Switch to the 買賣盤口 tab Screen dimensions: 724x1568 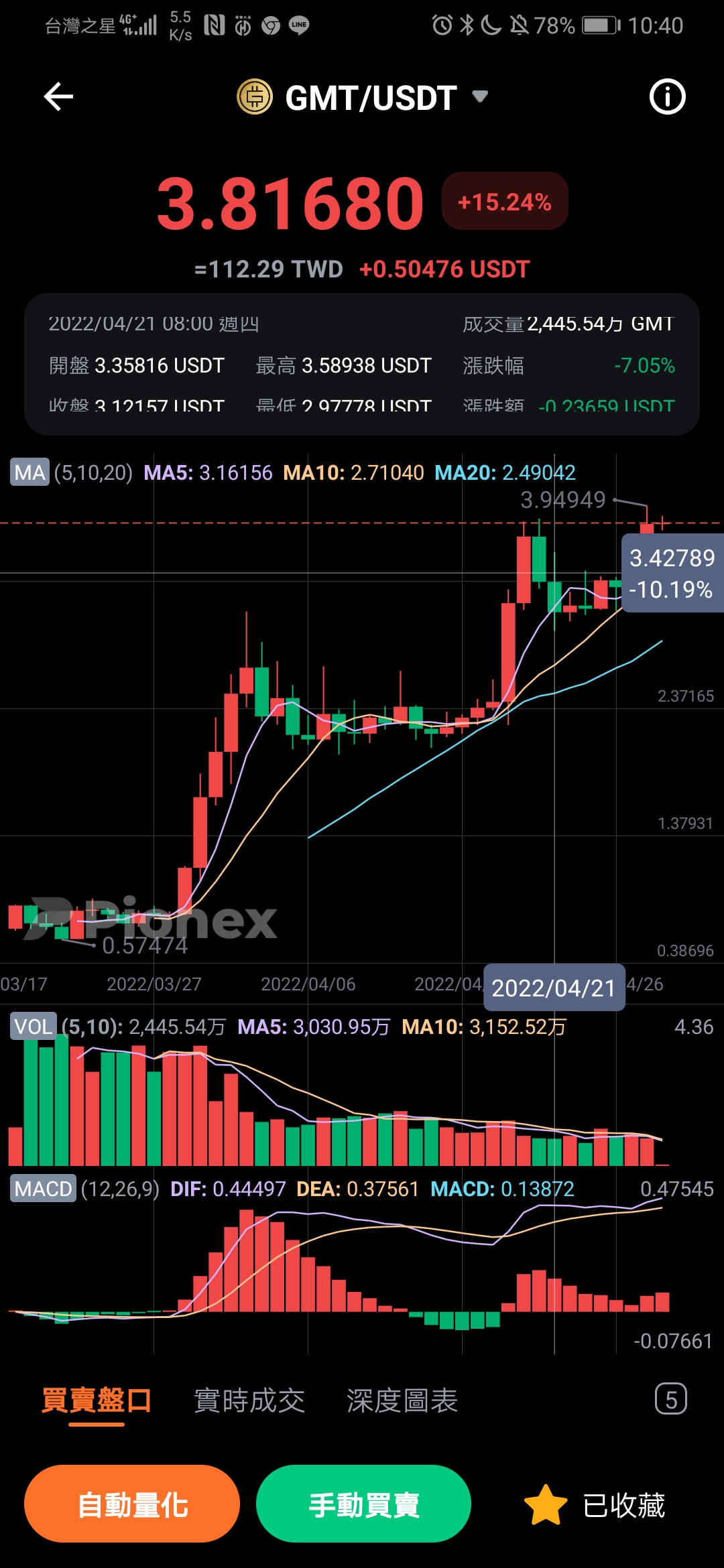click(x=97, y=1400)
